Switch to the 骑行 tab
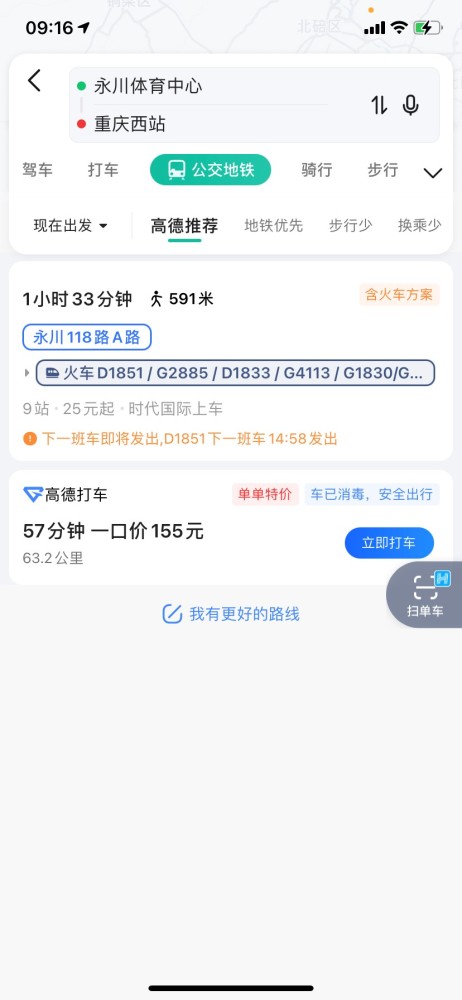This screenshot has width=462, height=1000. coord(317,170)
